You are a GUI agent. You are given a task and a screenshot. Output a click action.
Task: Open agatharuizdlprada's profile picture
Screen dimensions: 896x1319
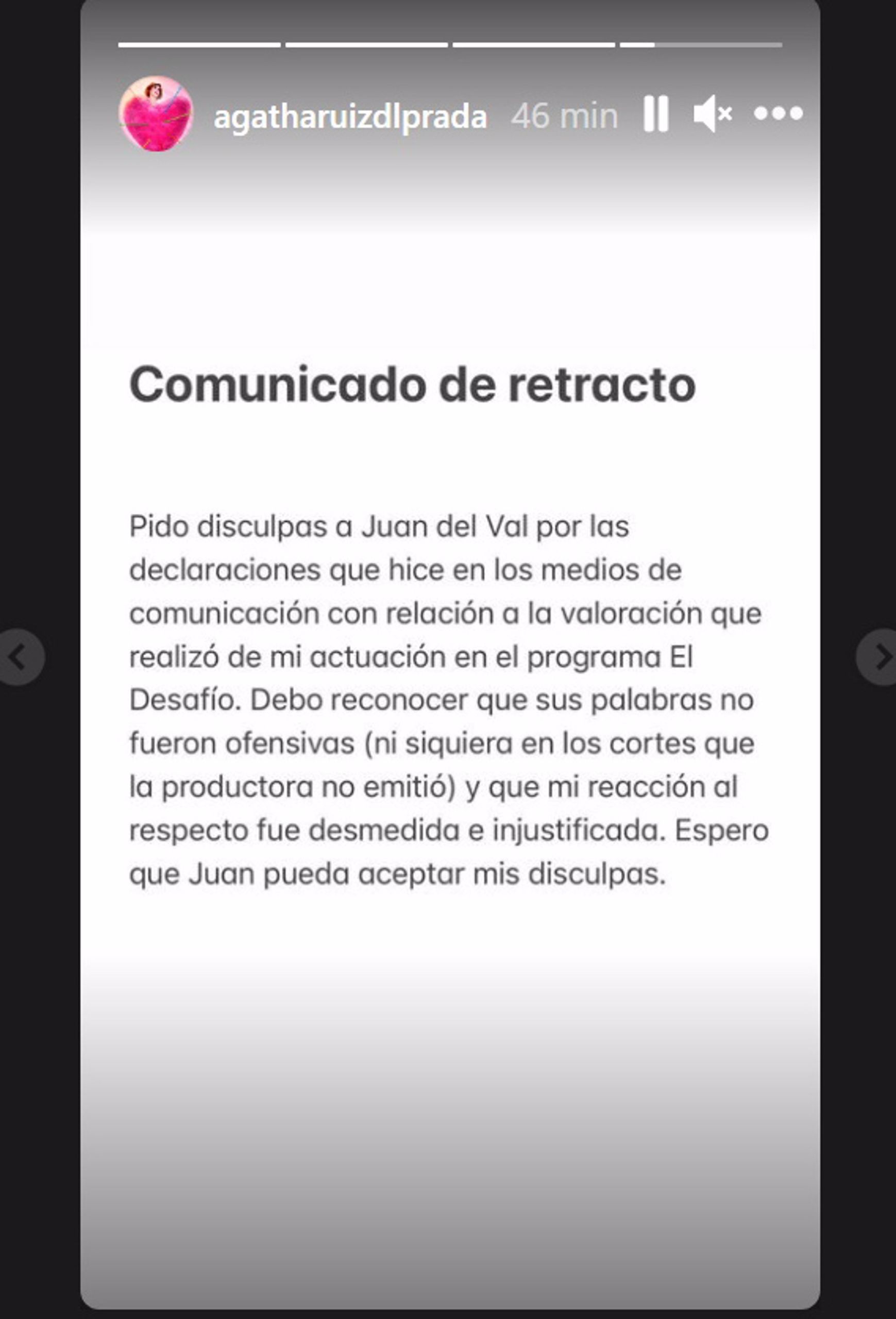pyautogui.click(x=156, y=114)
